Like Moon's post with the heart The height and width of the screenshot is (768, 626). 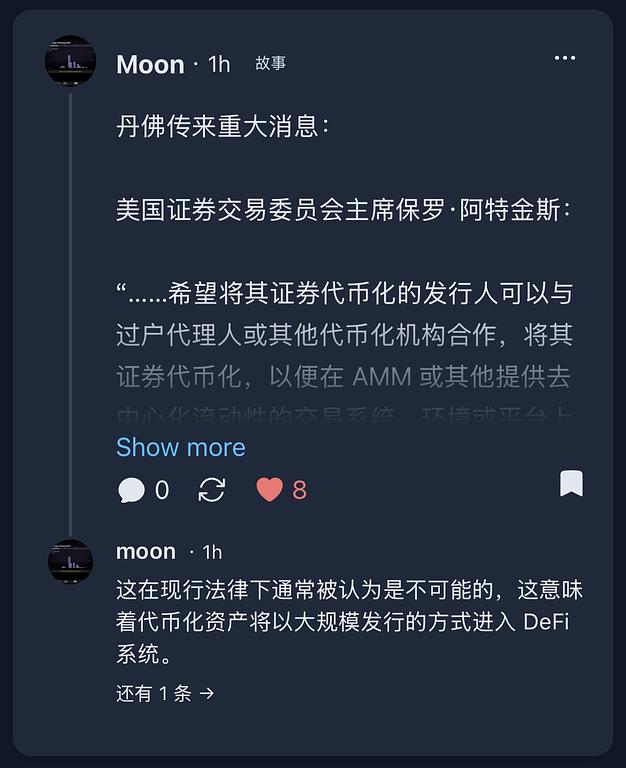click(269, 490)
